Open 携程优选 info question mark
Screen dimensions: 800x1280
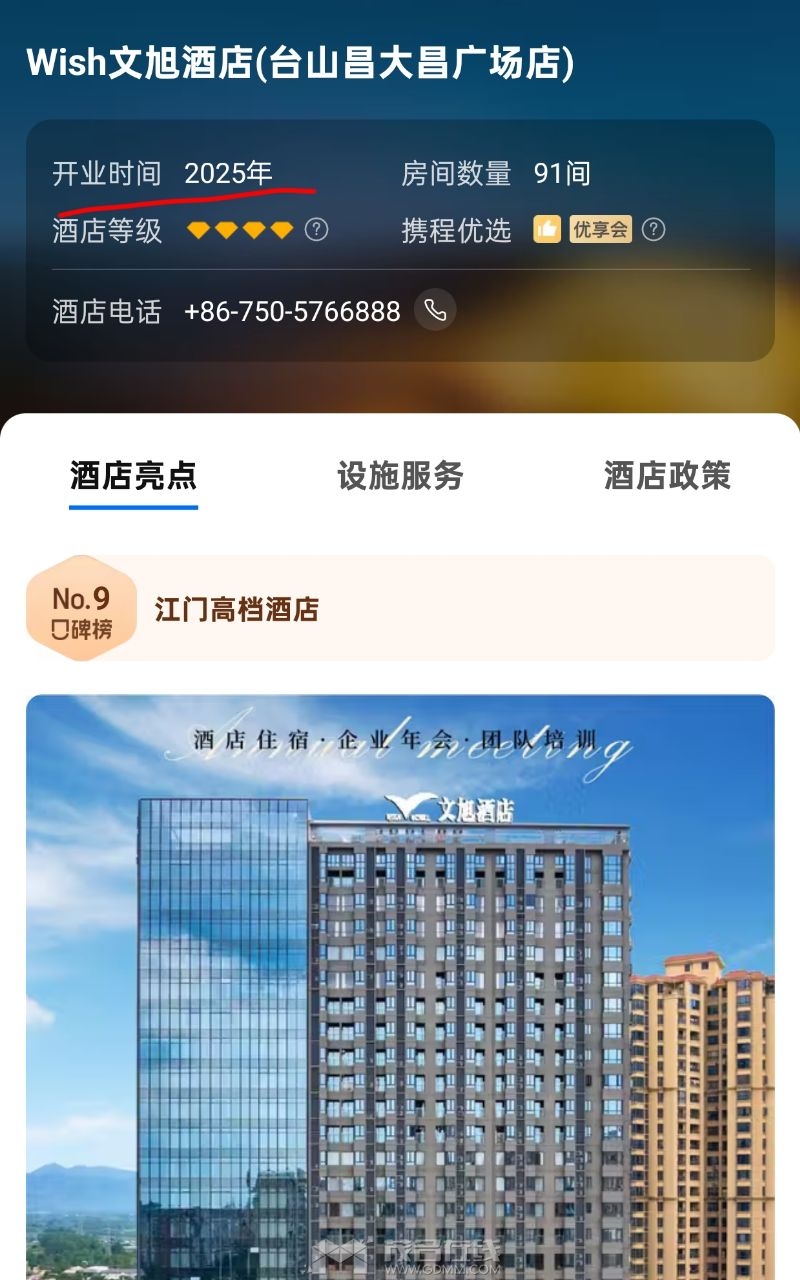pyautogui.click(x=653, y=230)
